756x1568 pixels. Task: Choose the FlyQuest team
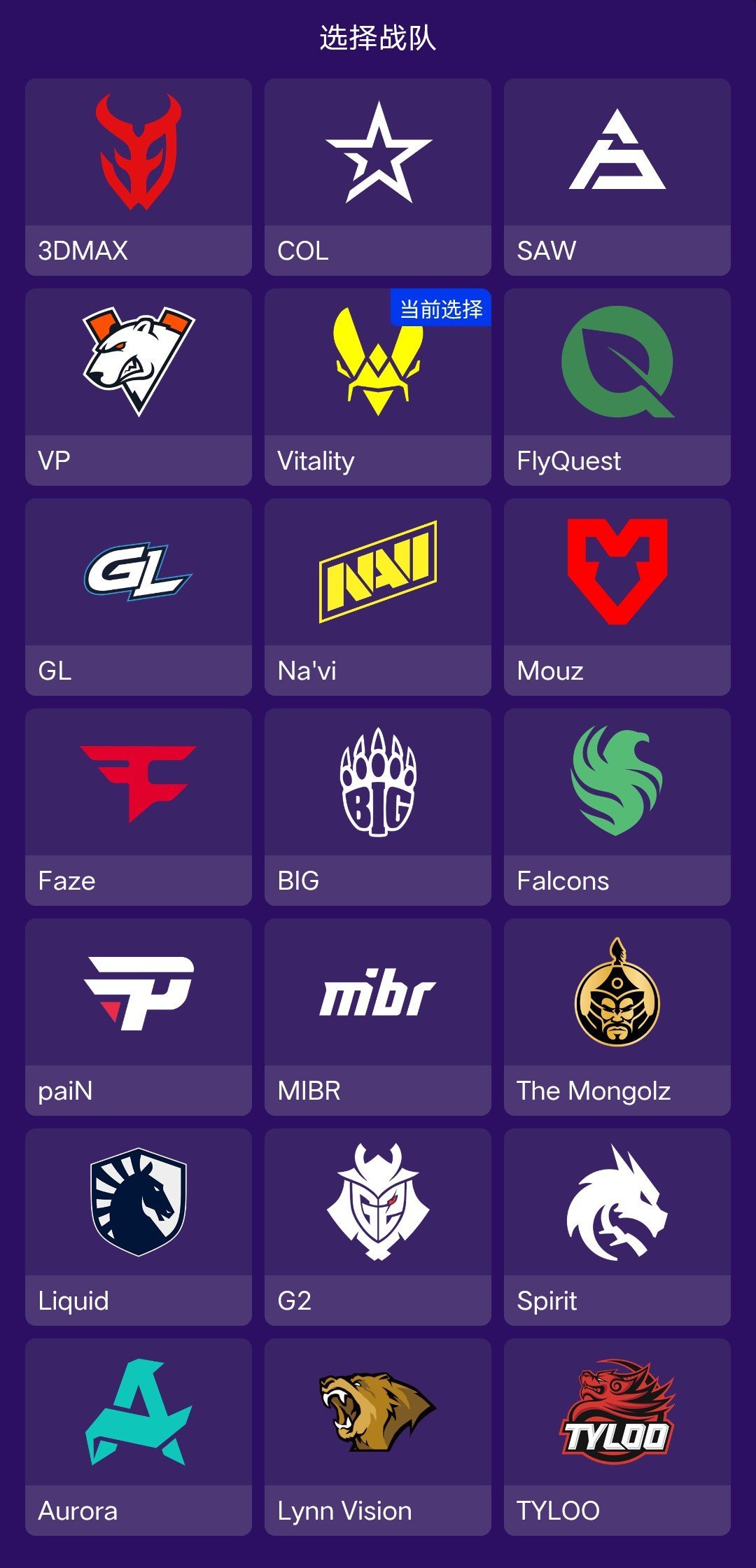(x=617, y=386)
